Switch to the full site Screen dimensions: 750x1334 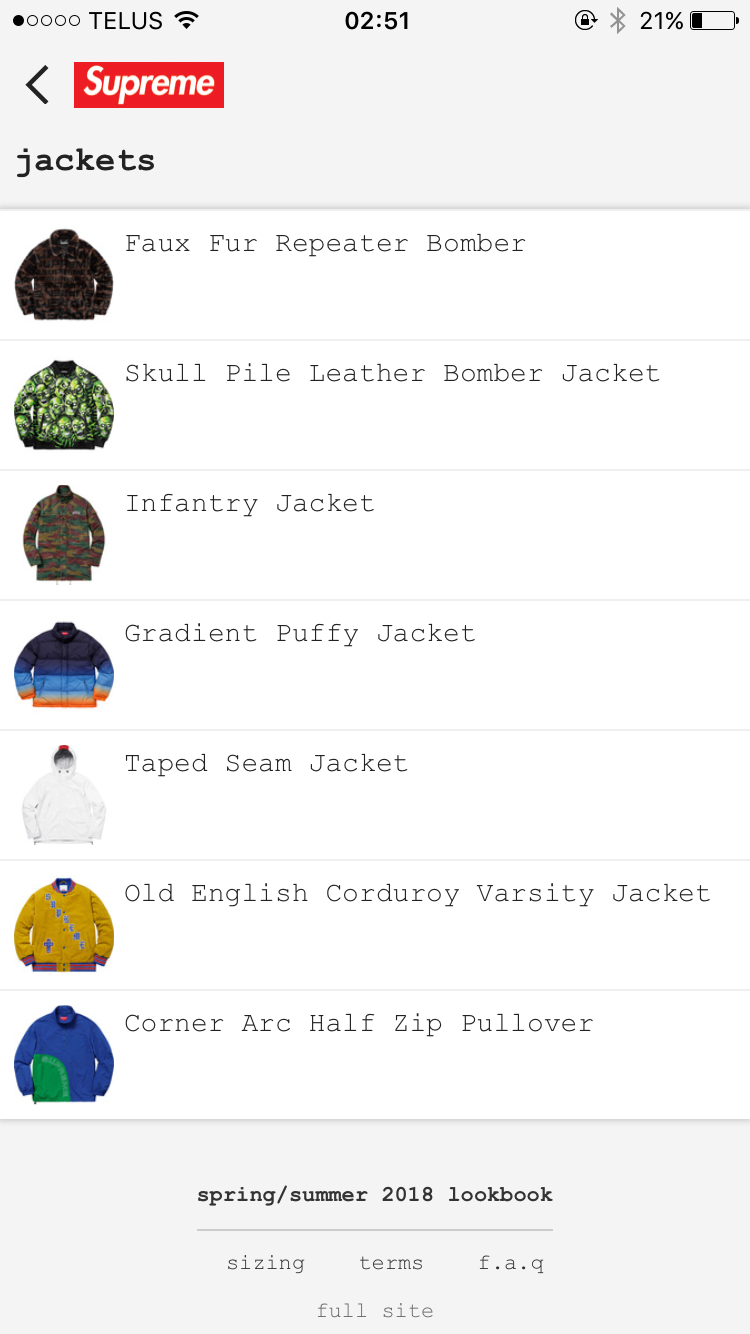[375, 1311]
